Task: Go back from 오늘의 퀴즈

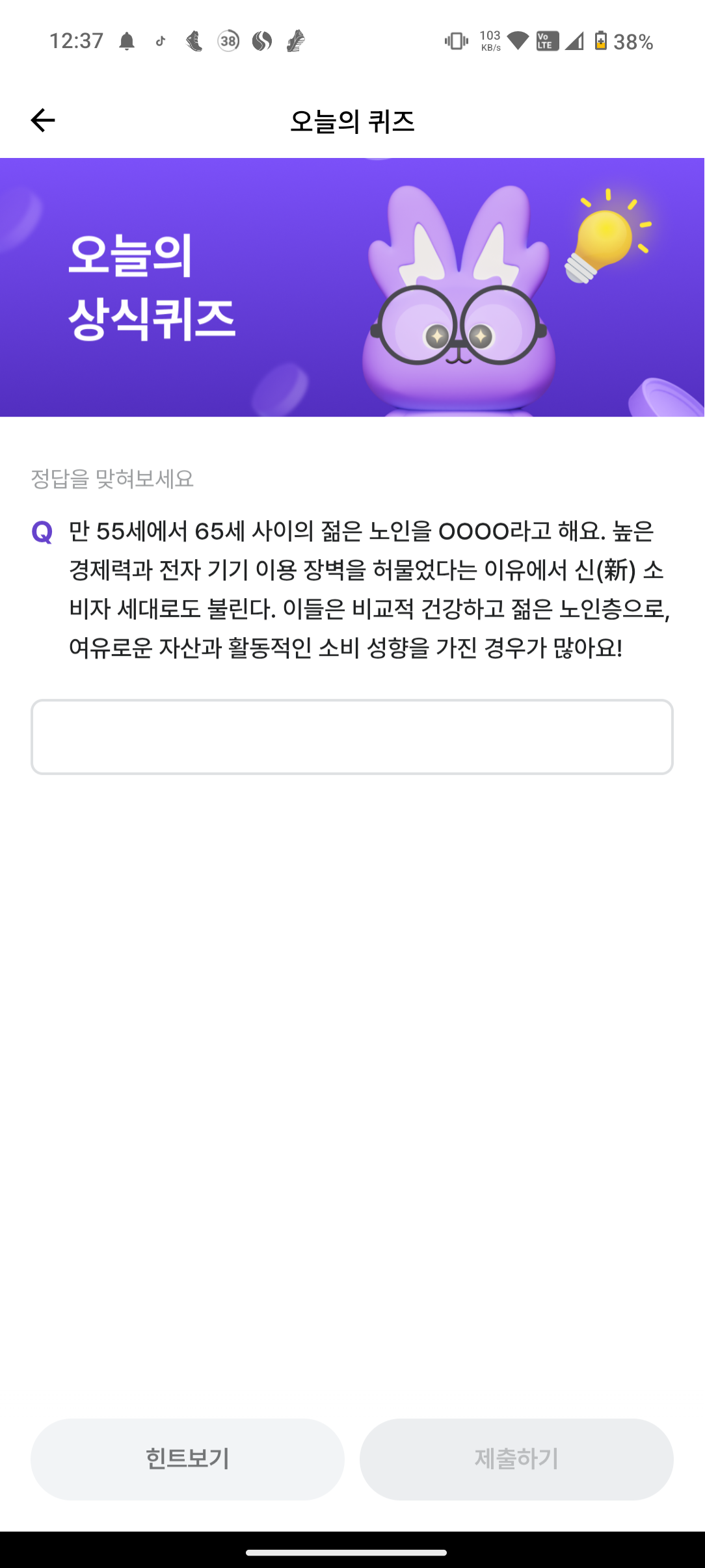Action: pos(43,120)
